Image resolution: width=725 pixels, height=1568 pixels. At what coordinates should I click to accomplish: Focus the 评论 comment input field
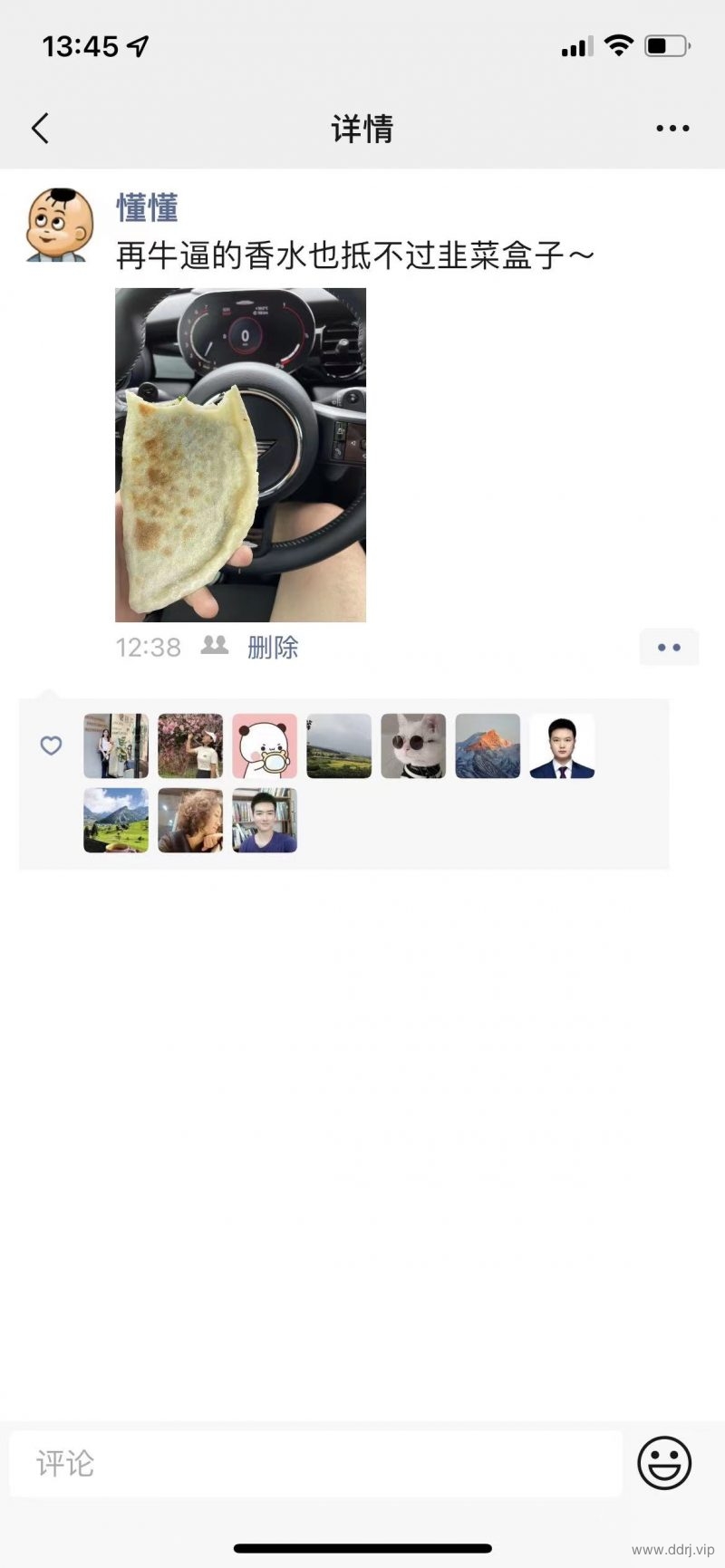[315, 1463]
